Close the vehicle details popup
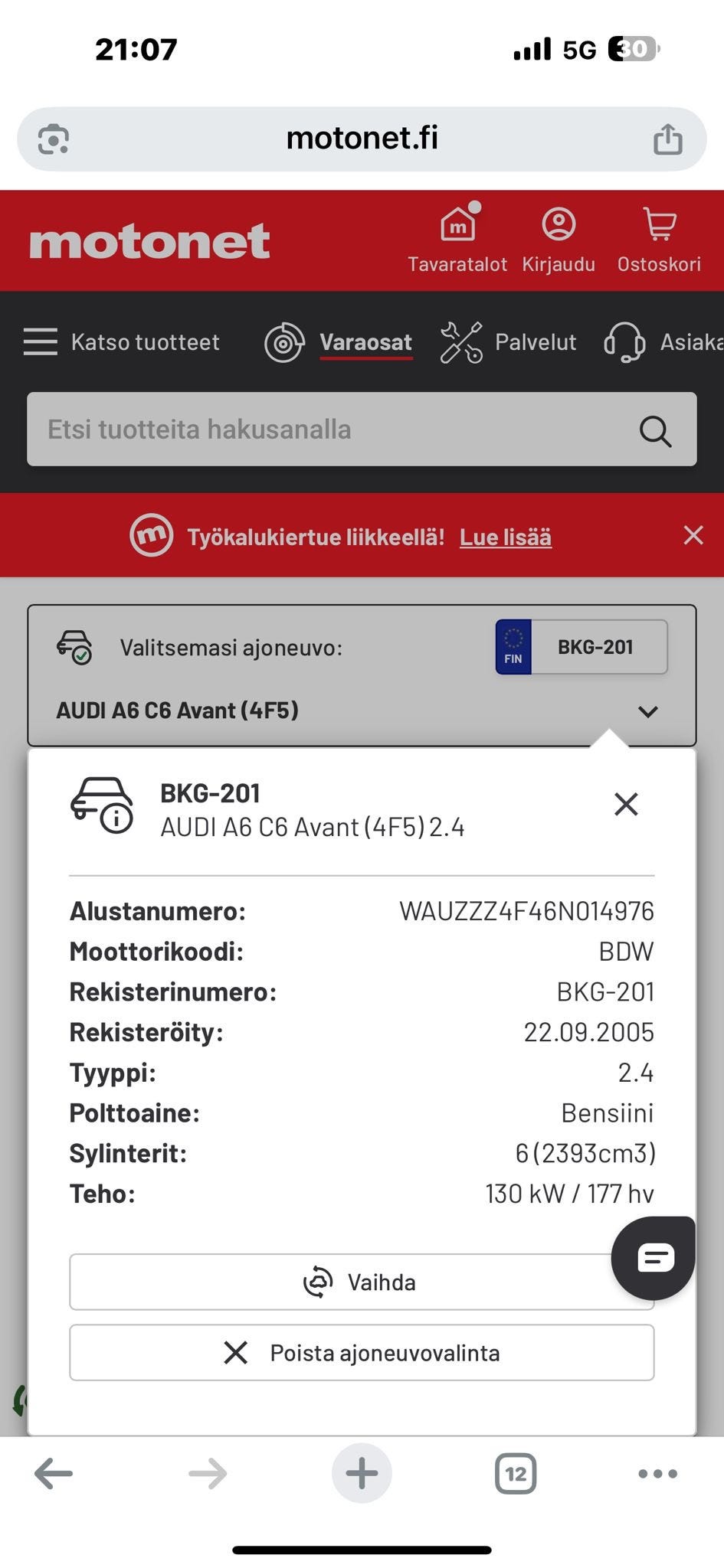This screenshot has width=724, height=1568. click(626, 804)
